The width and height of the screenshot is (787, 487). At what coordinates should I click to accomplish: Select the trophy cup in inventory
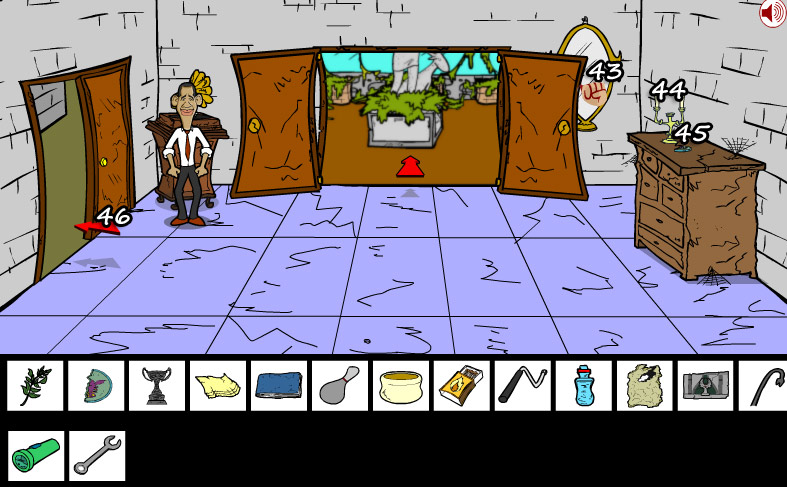tap(157, 385)
